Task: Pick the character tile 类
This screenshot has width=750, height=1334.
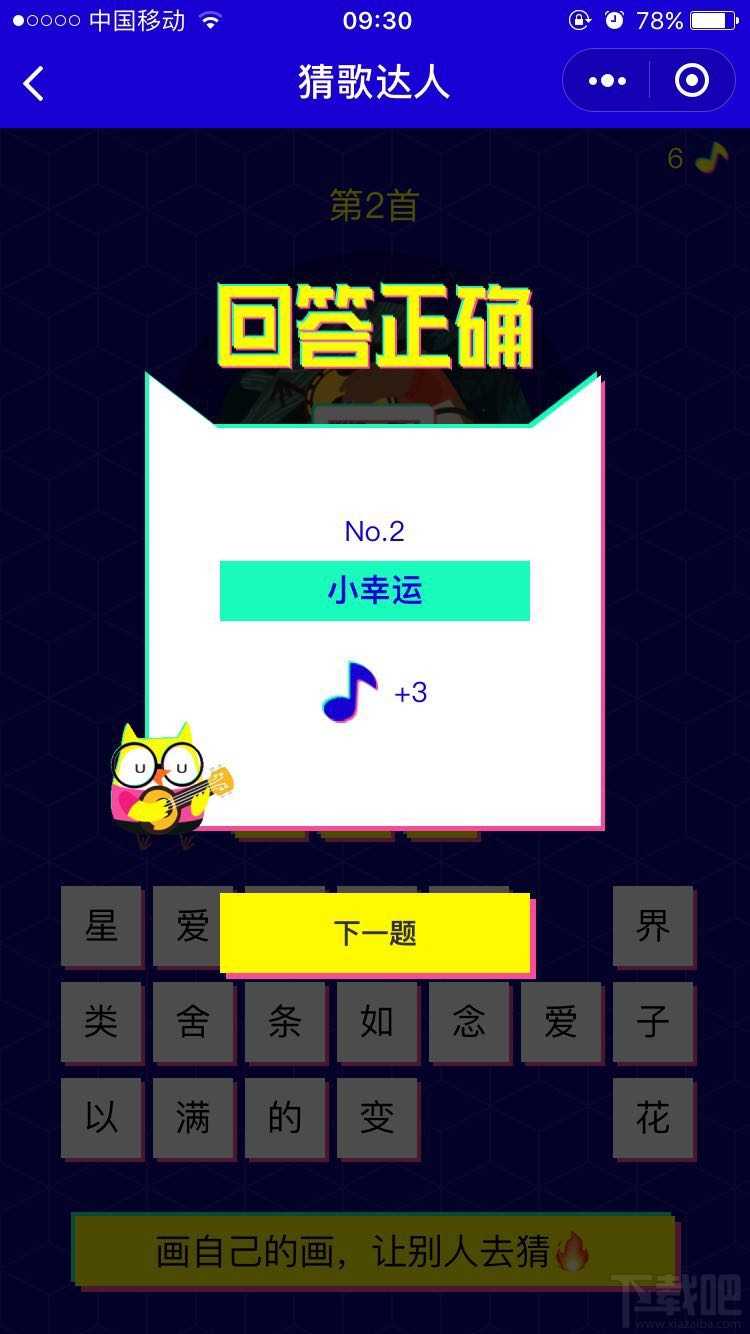Action: click(101, 1022)
